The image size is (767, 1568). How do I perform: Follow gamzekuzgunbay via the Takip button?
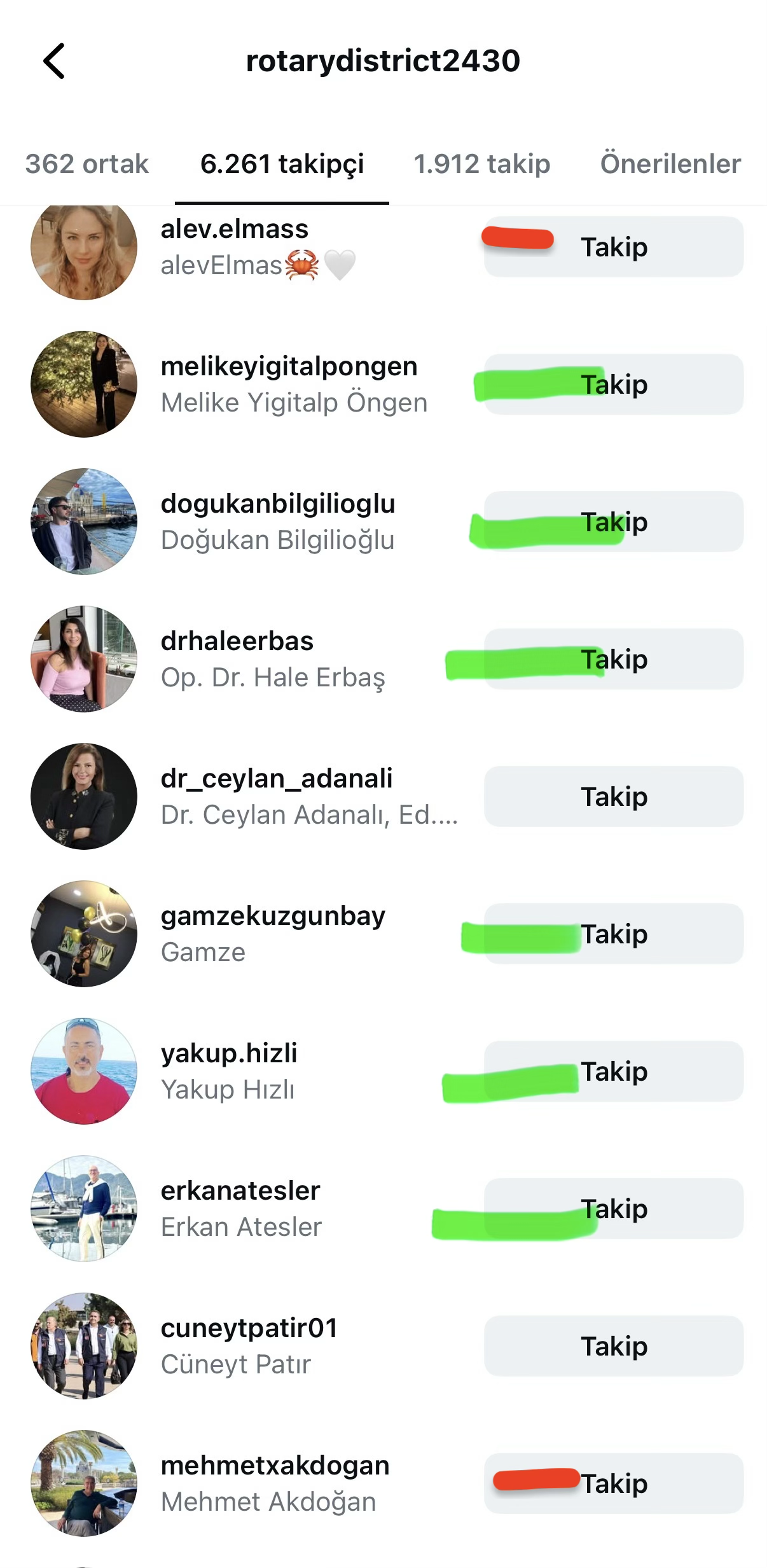tap(614, 934)
